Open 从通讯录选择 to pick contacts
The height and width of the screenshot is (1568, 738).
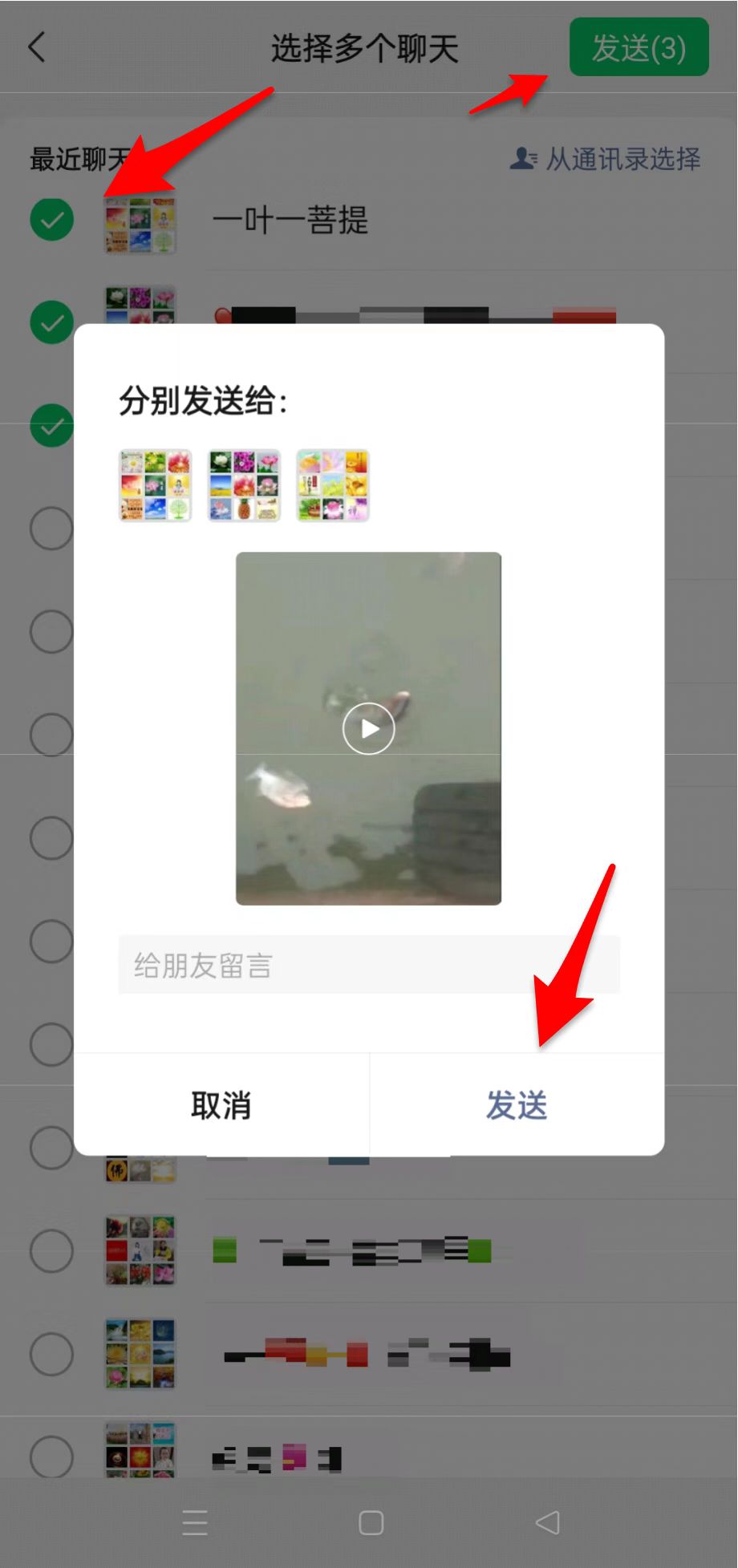[606, 159]
